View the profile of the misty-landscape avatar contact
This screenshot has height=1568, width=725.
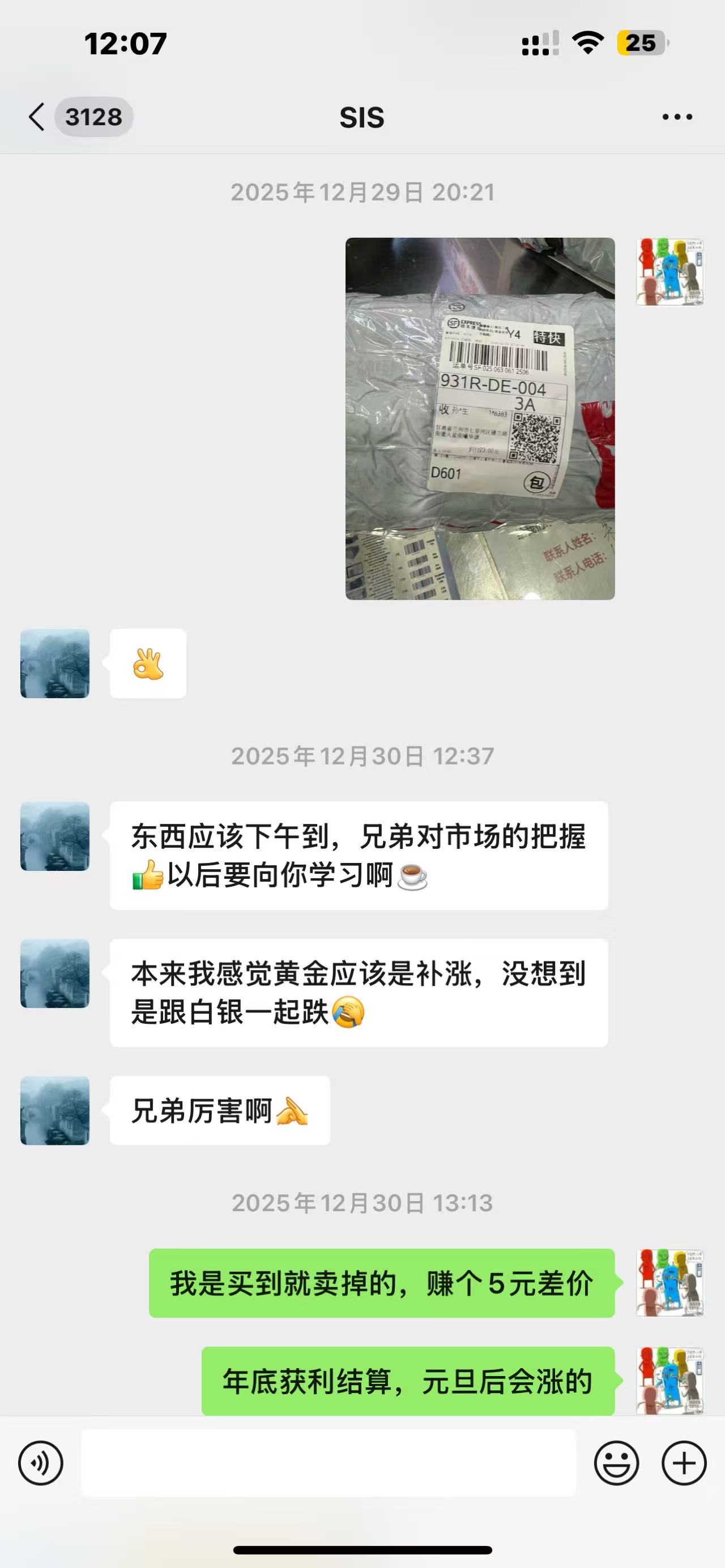click(x=55, y=664)
